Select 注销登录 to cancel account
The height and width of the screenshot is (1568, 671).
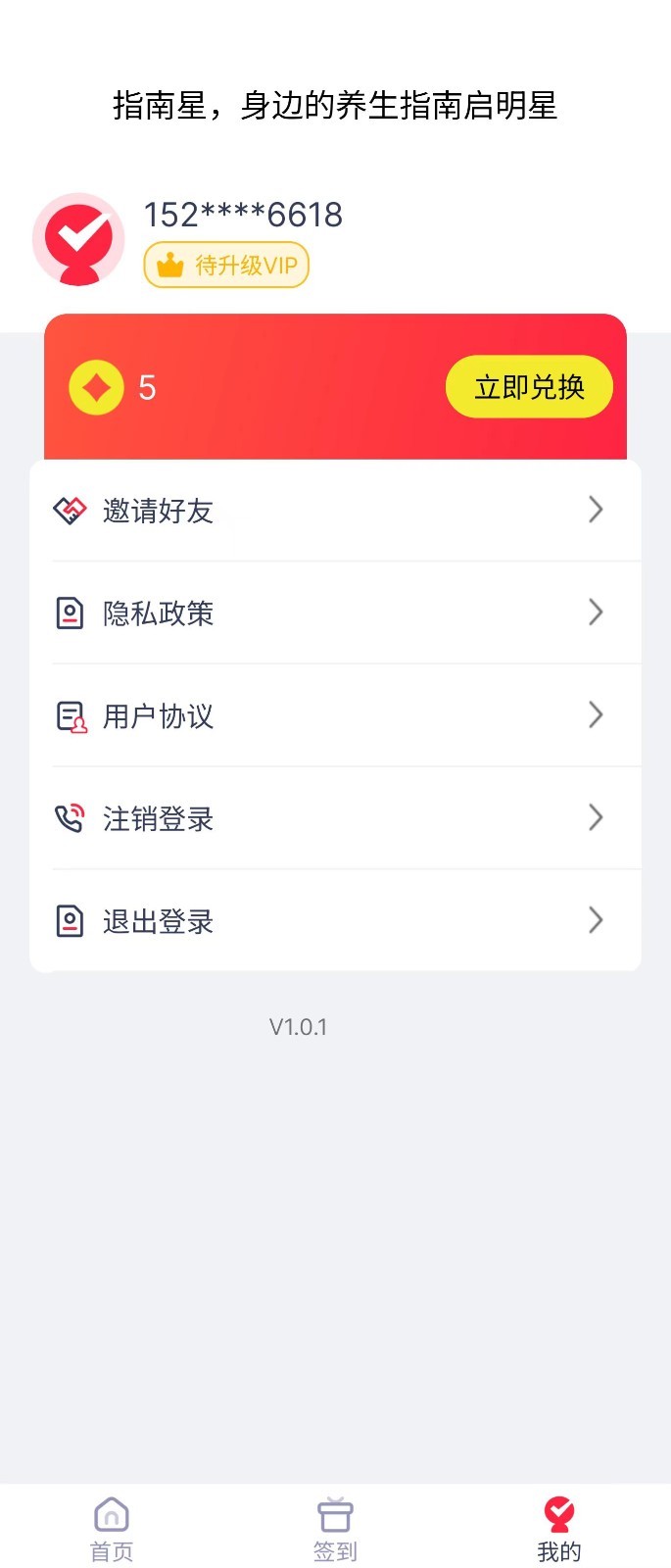[335, 818]
